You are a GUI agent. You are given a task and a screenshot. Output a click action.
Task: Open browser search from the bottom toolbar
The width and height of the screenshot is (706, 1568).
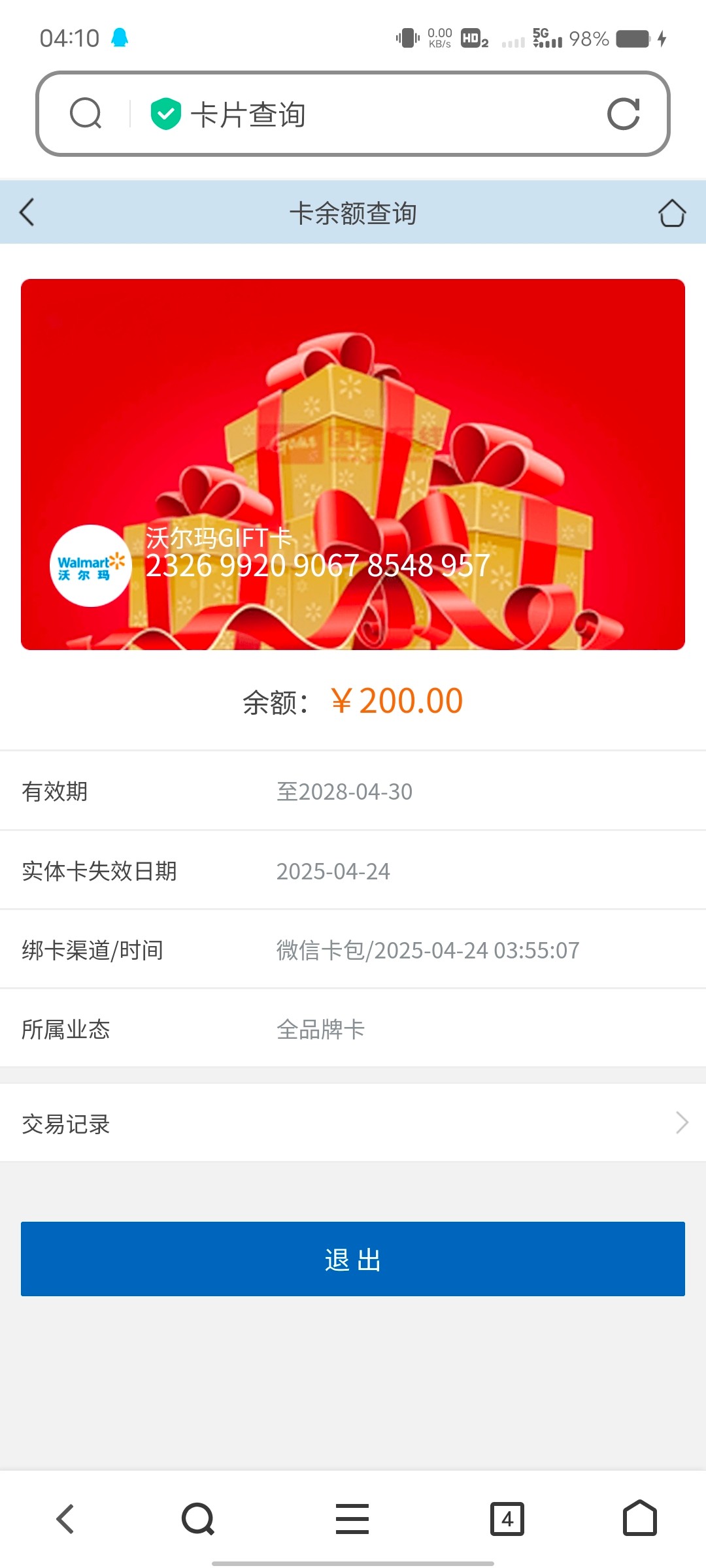point(198,1518)
